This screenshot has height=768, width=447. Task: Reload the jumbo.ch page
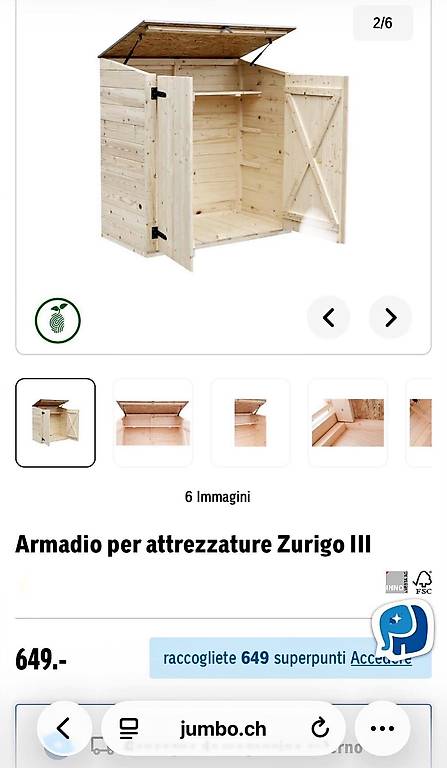point(320,729)
